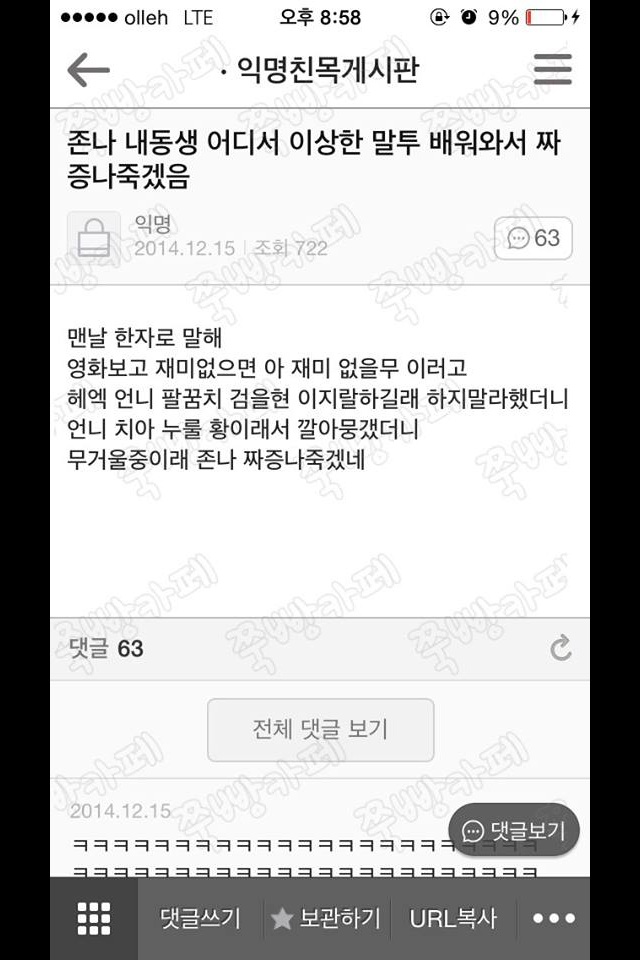Image resolution: width=640 pixels, height=960 pixels.
Task: Tap 전체 댓글 보기 button
Action: [320, 730]
